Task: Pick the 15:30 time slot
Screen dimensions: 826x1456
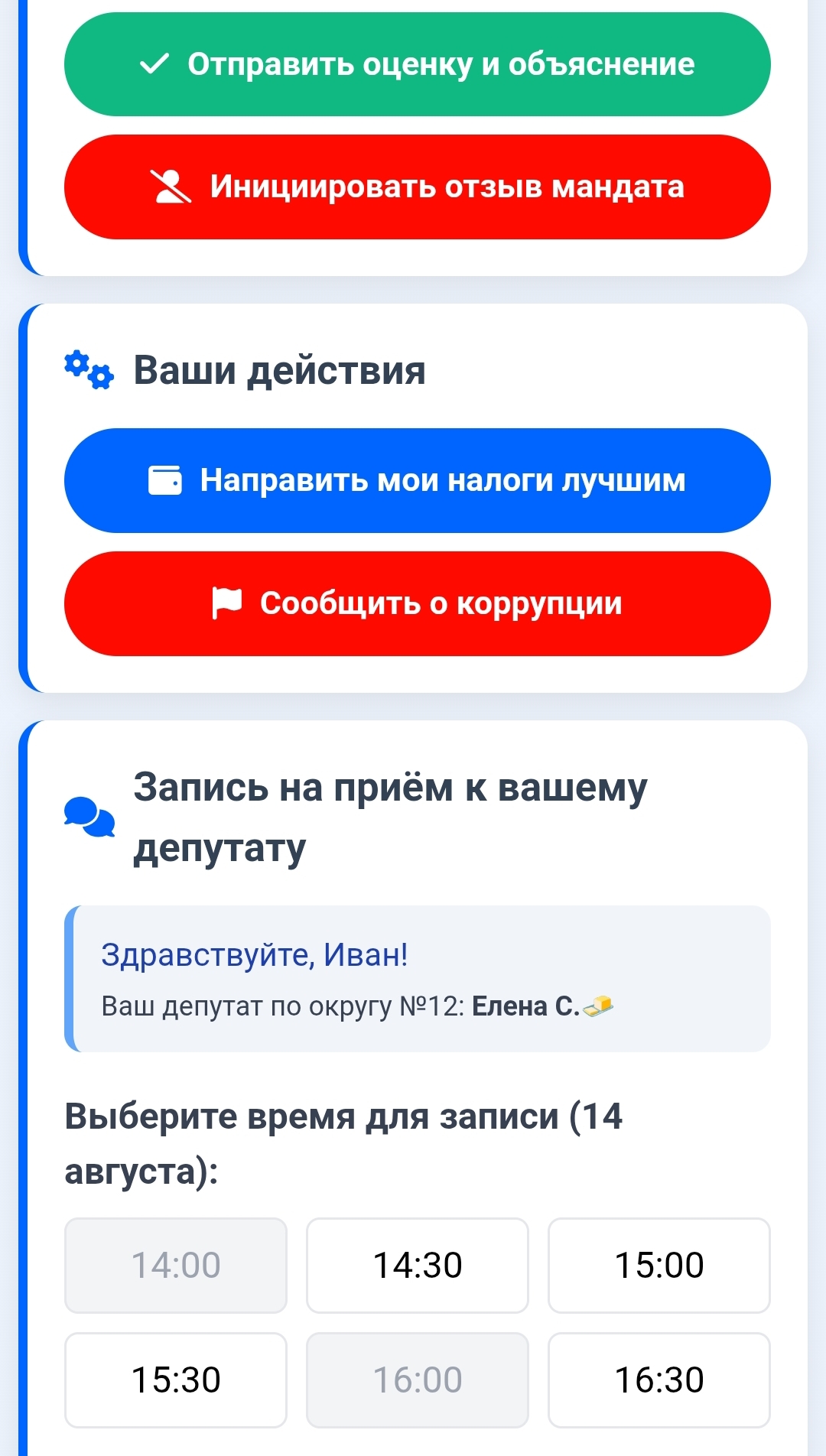Action: (176, 1380)
